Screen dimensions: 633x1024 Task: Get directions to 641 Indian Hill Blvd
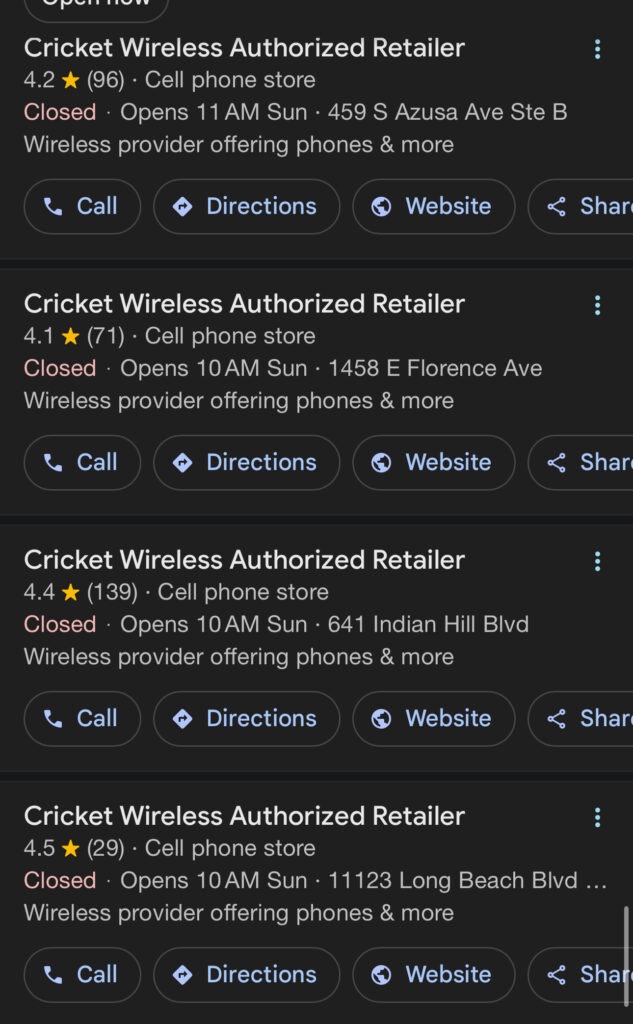click(x=246, y=718)
